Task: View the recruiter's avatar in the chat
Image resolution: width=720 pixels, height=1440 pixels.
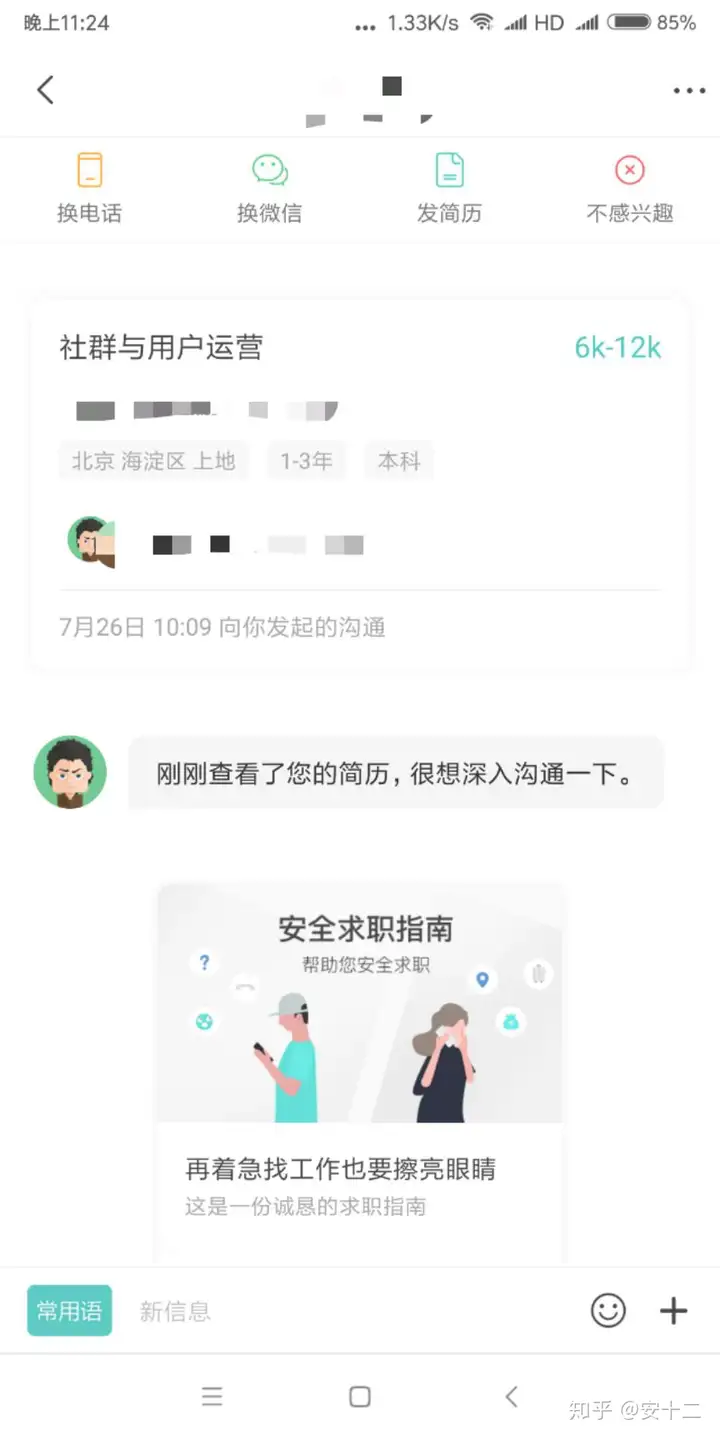Action: click(70, 772)
